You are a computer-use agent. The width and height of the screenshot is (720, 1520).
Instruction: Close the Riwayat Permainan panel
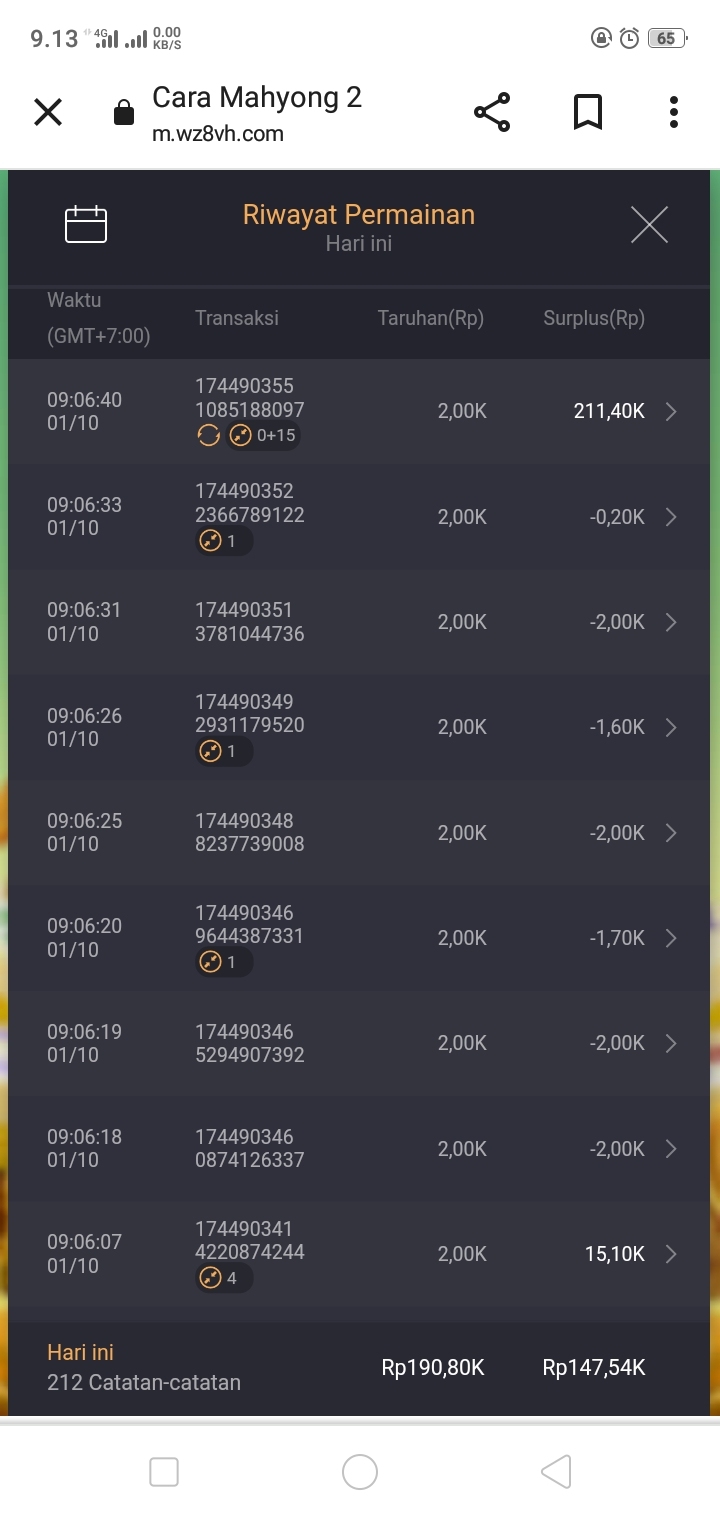point(649,224)
